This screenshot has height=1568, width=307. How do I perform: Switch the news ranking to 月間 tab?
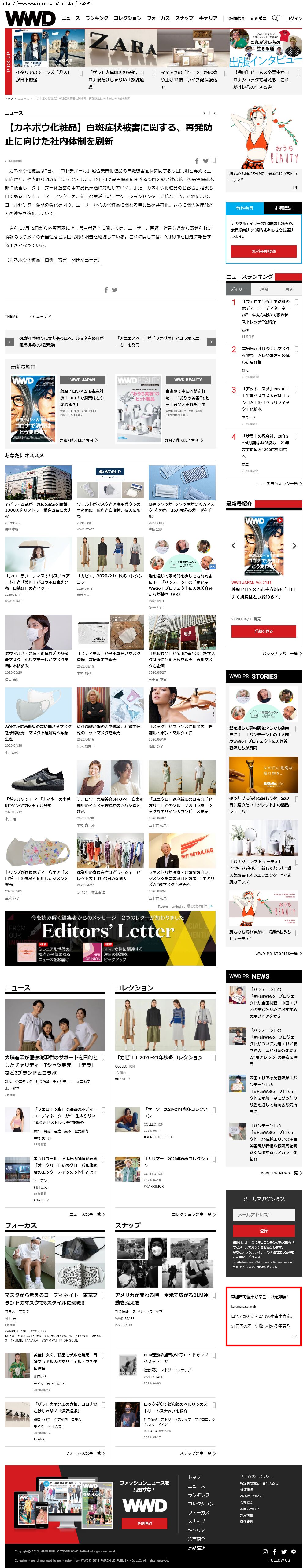tap(289, 289)
